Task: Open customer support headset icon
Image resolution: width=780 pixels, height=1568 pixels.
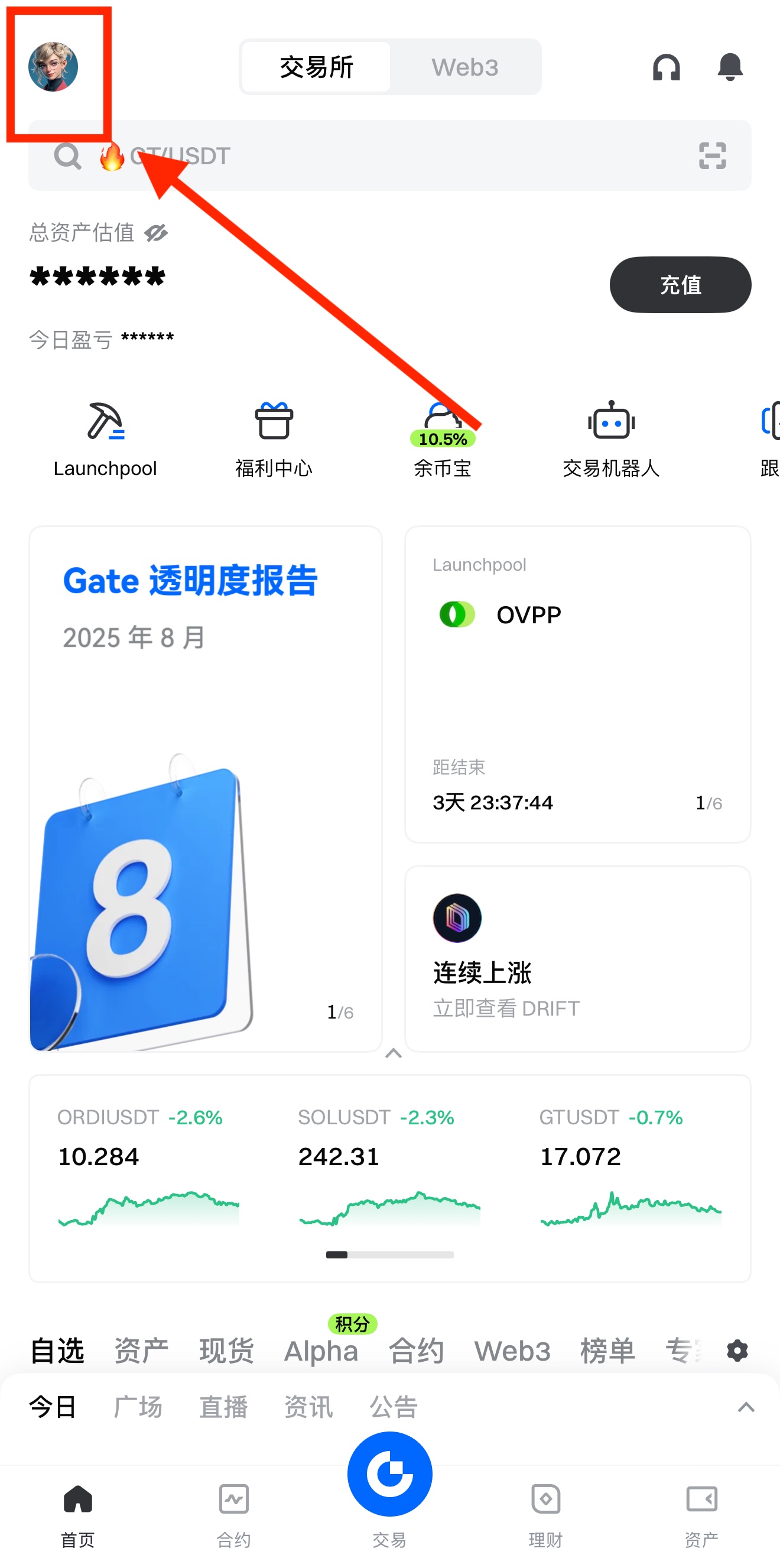Action: pyautogui.click(x=665, y=67)
